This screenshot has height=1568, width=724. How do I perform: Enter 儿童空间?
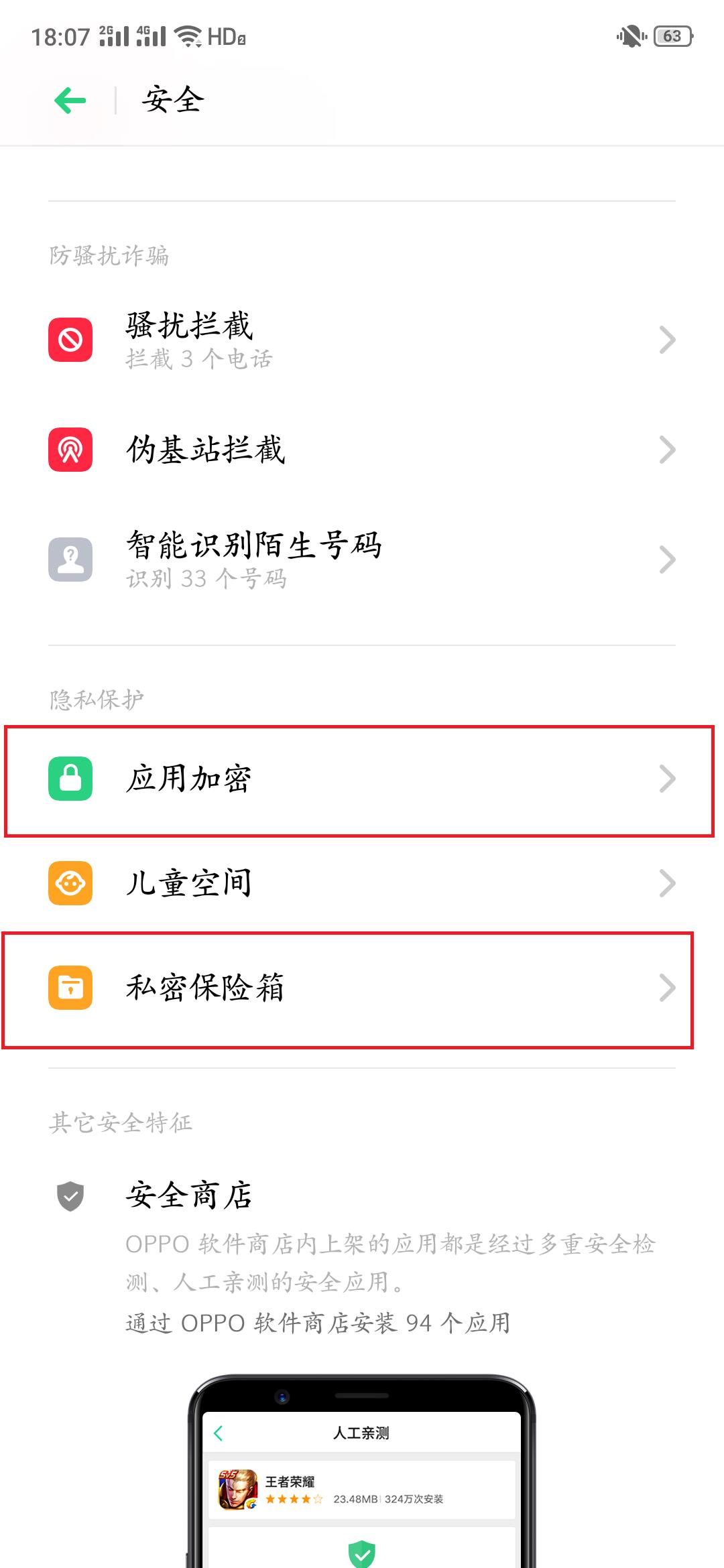point(362,883)
